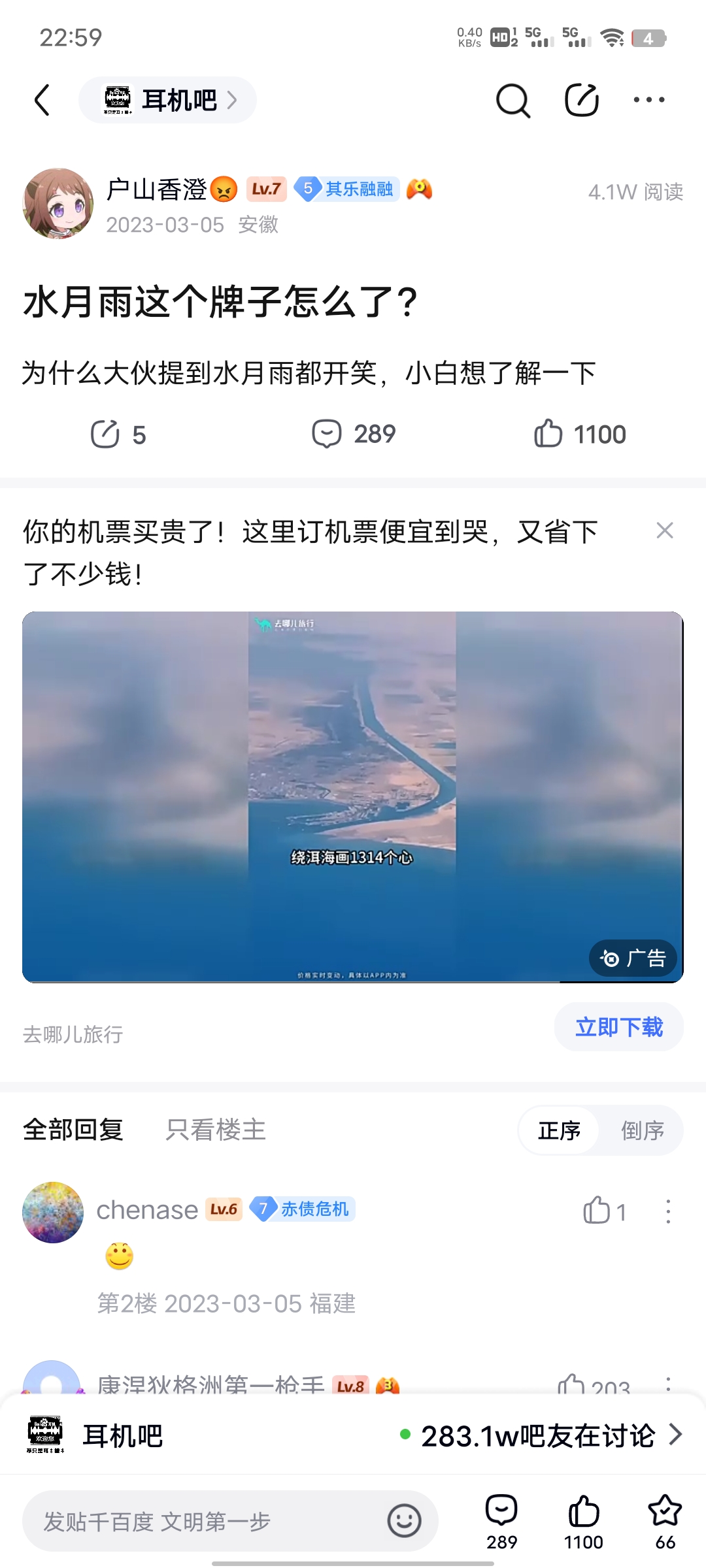Like the post with 1100 thumbs-up
This screenshot has height=1568, width=706.
click(x=580, y=434)
